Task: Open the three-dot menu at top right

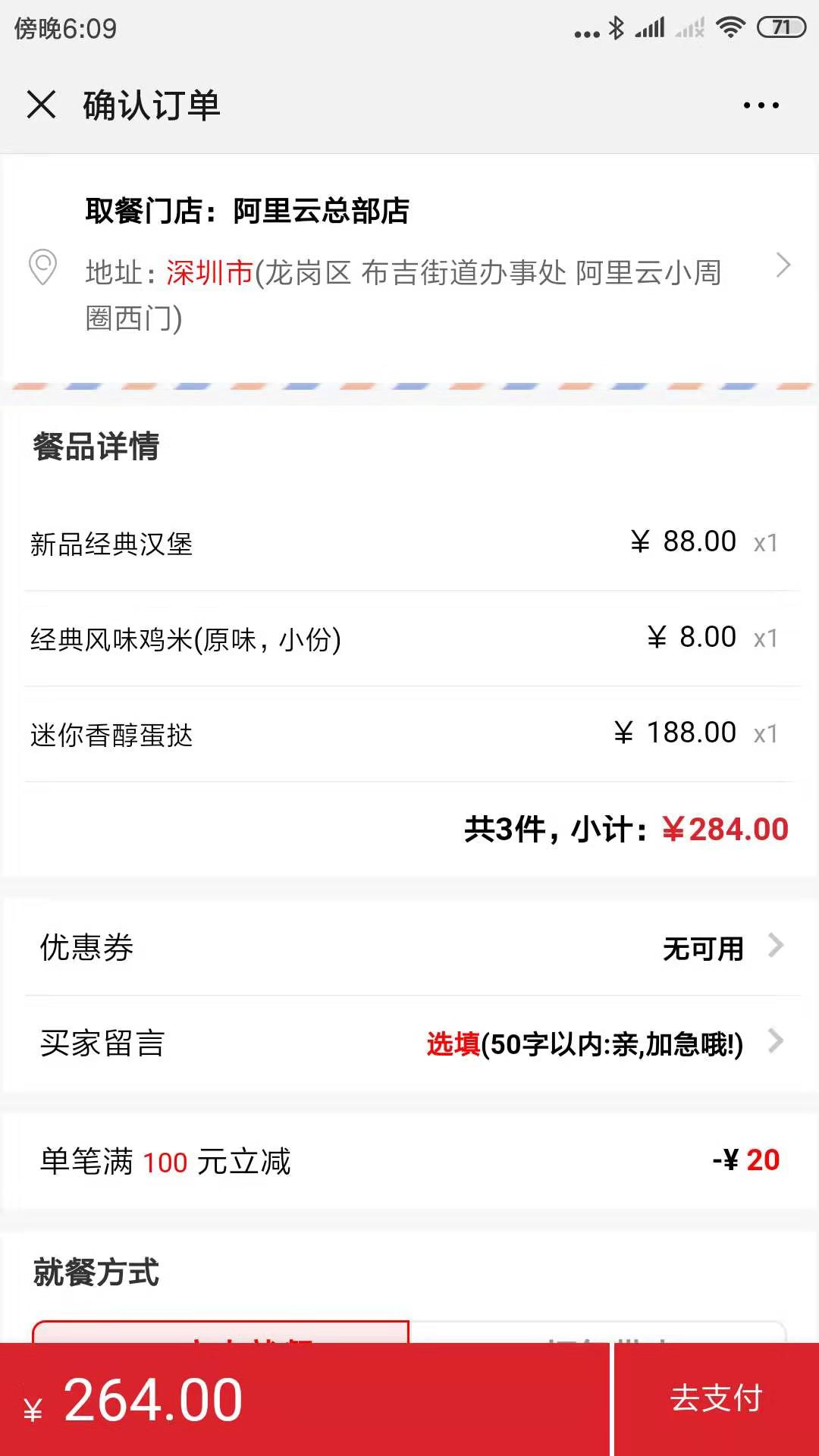Action: coord(760,105)
